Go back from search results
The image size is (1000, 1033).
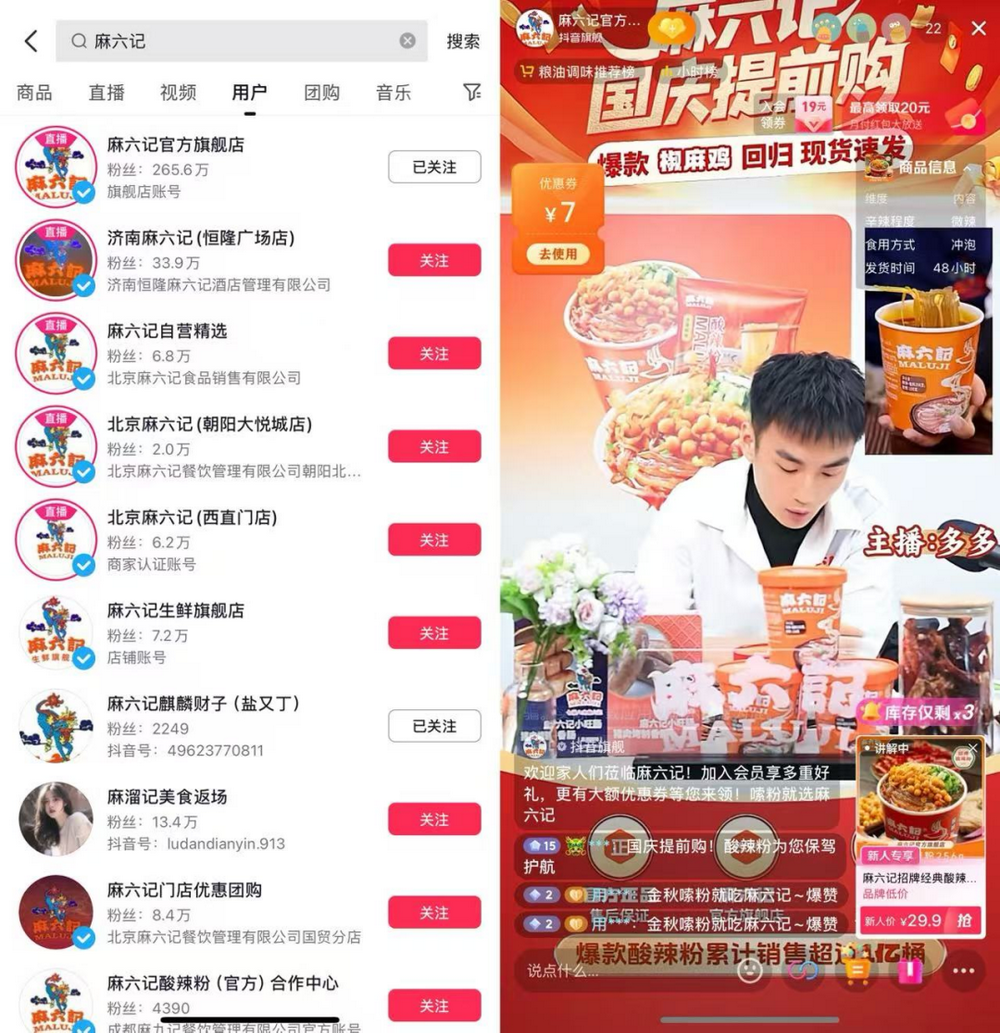pos(31,41)
